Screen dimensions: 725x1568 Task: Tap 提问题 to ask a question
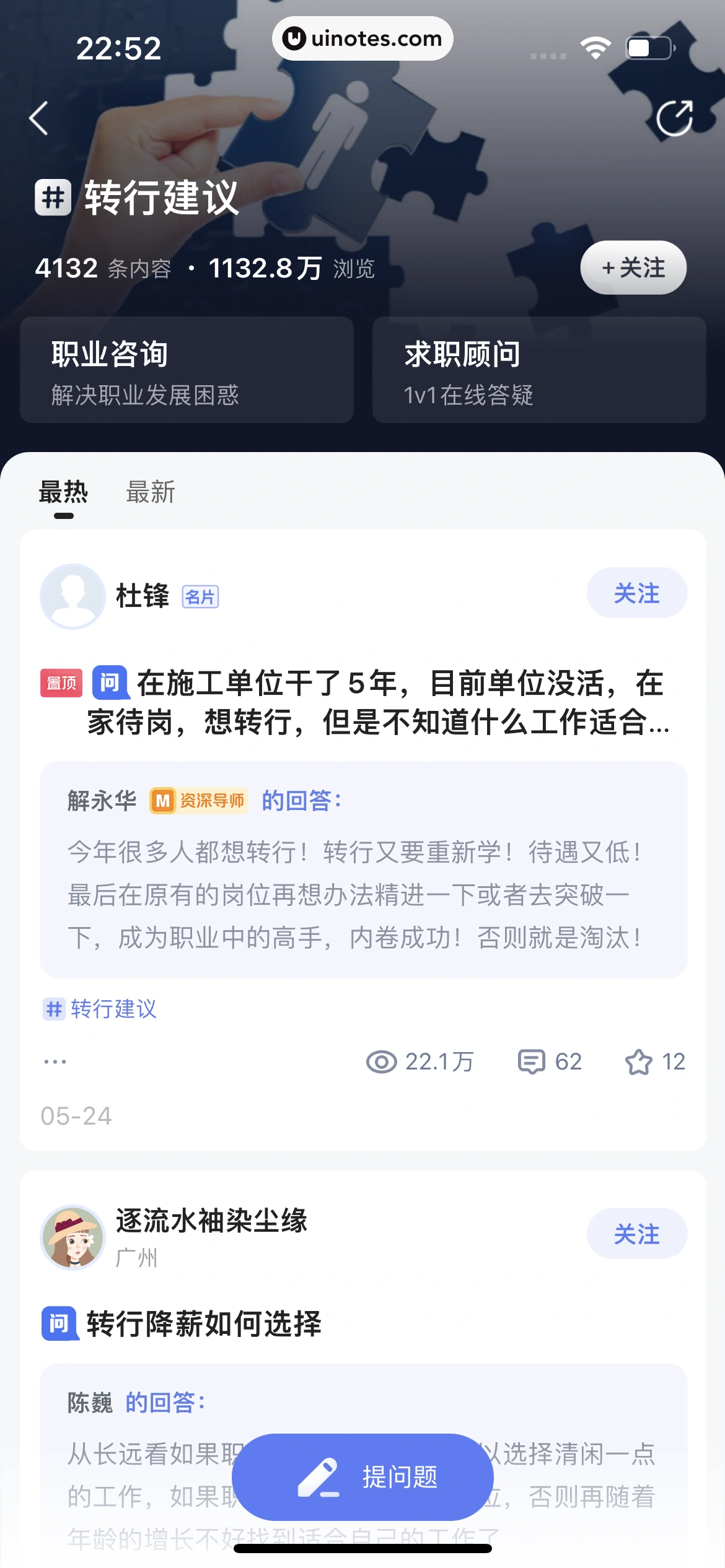(362, 1477)
